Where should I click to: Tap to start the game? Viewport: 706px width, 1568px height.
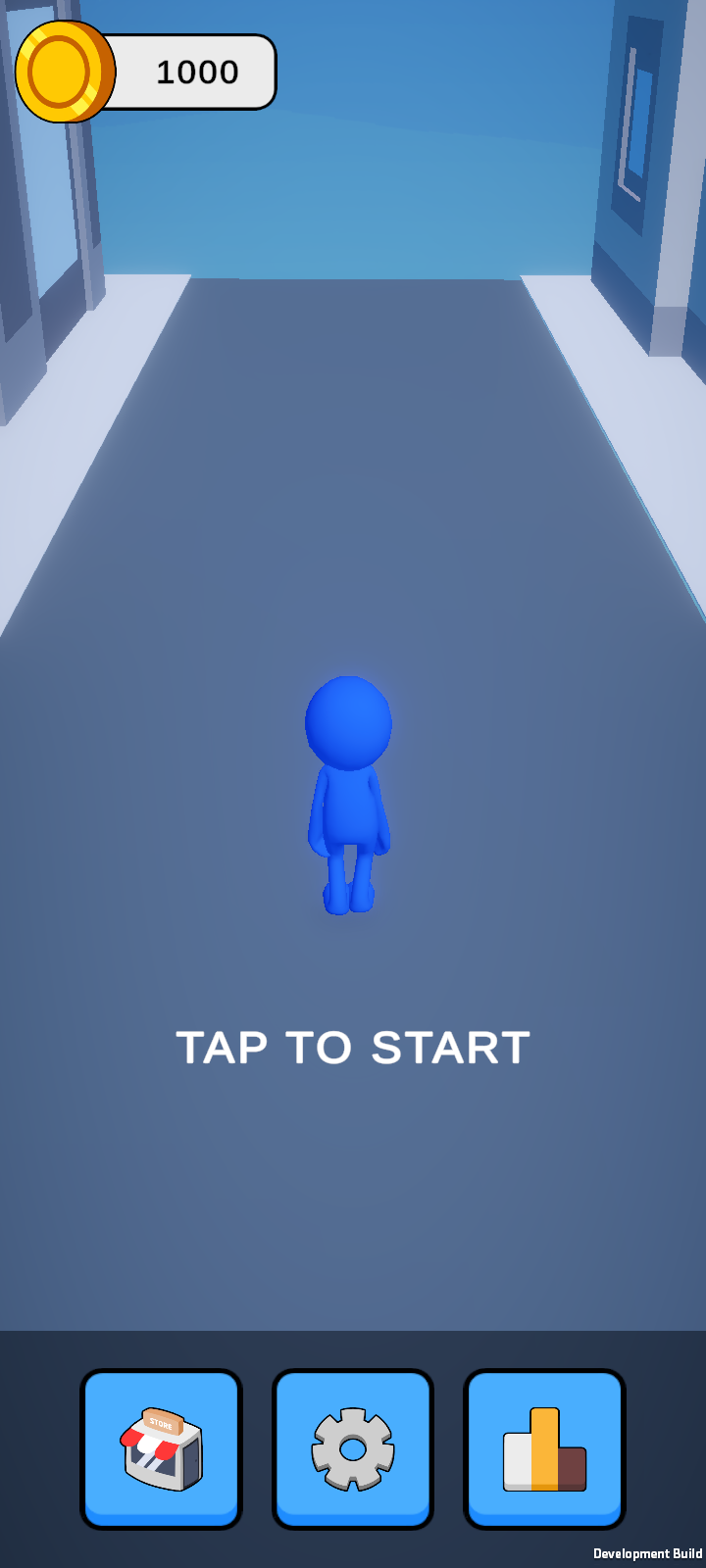click(353, 1047)
